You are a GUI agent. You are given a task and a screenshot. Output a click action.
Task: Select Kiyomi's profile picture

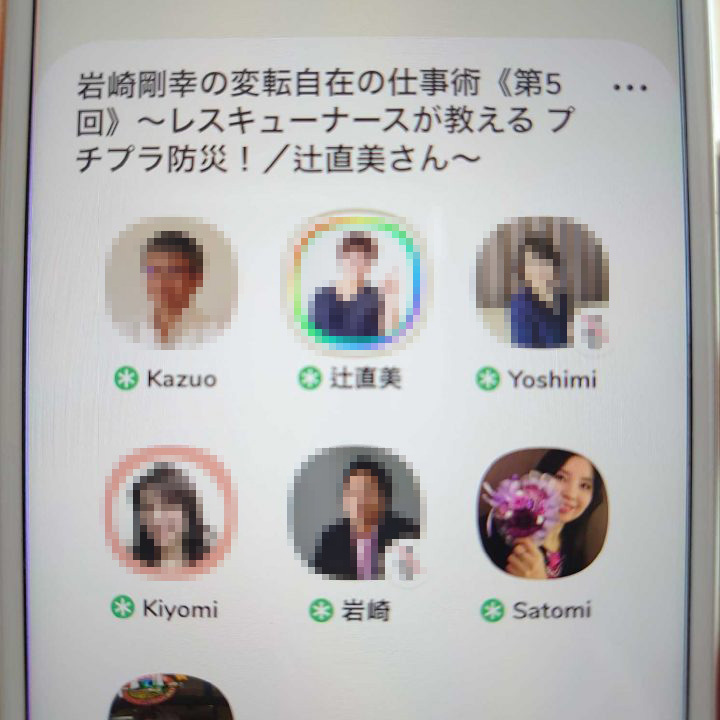[169, 513]
